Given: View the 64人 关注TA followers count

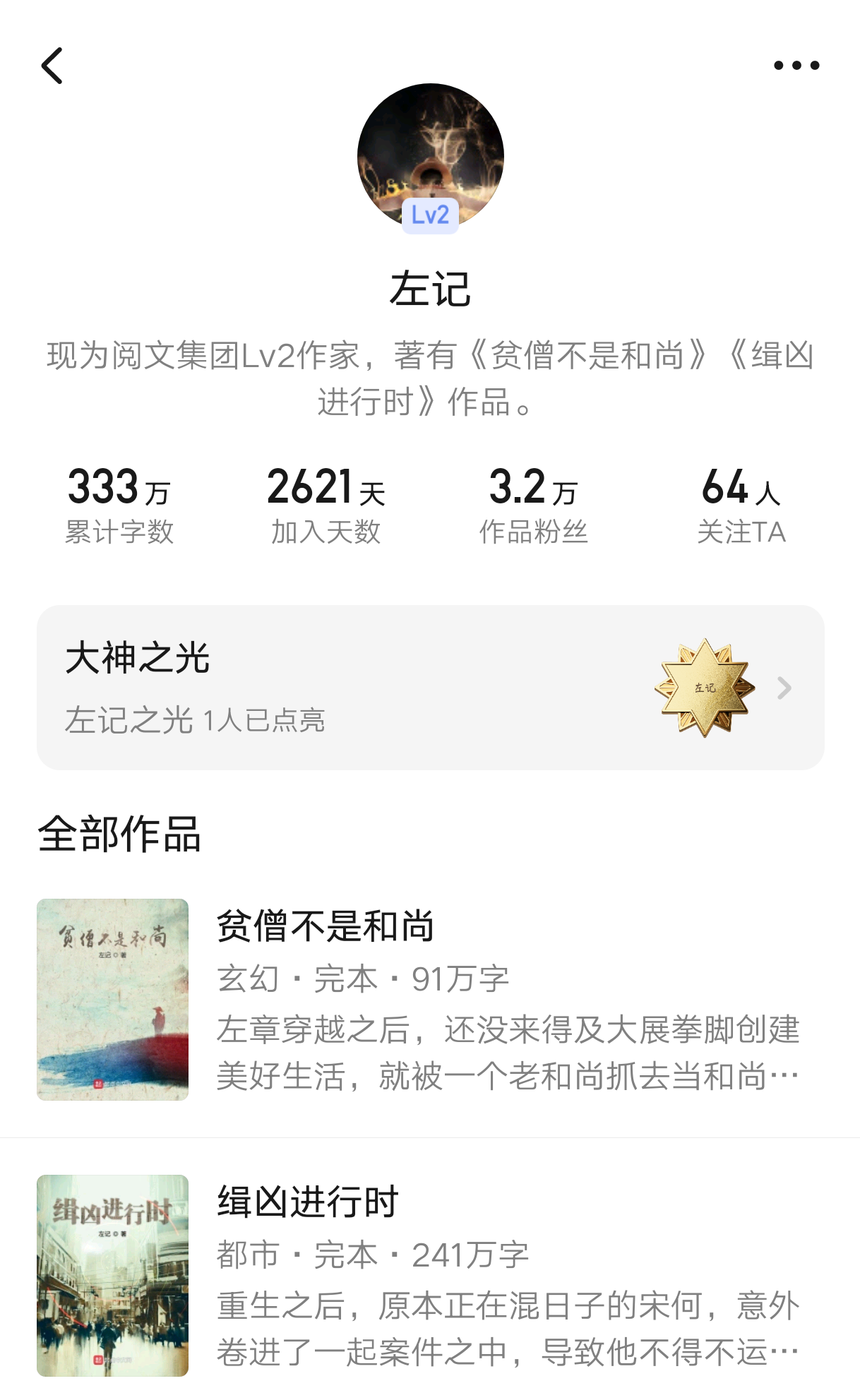Looking at the screenshot, I should pyautogui.click(x=741, y=505).
